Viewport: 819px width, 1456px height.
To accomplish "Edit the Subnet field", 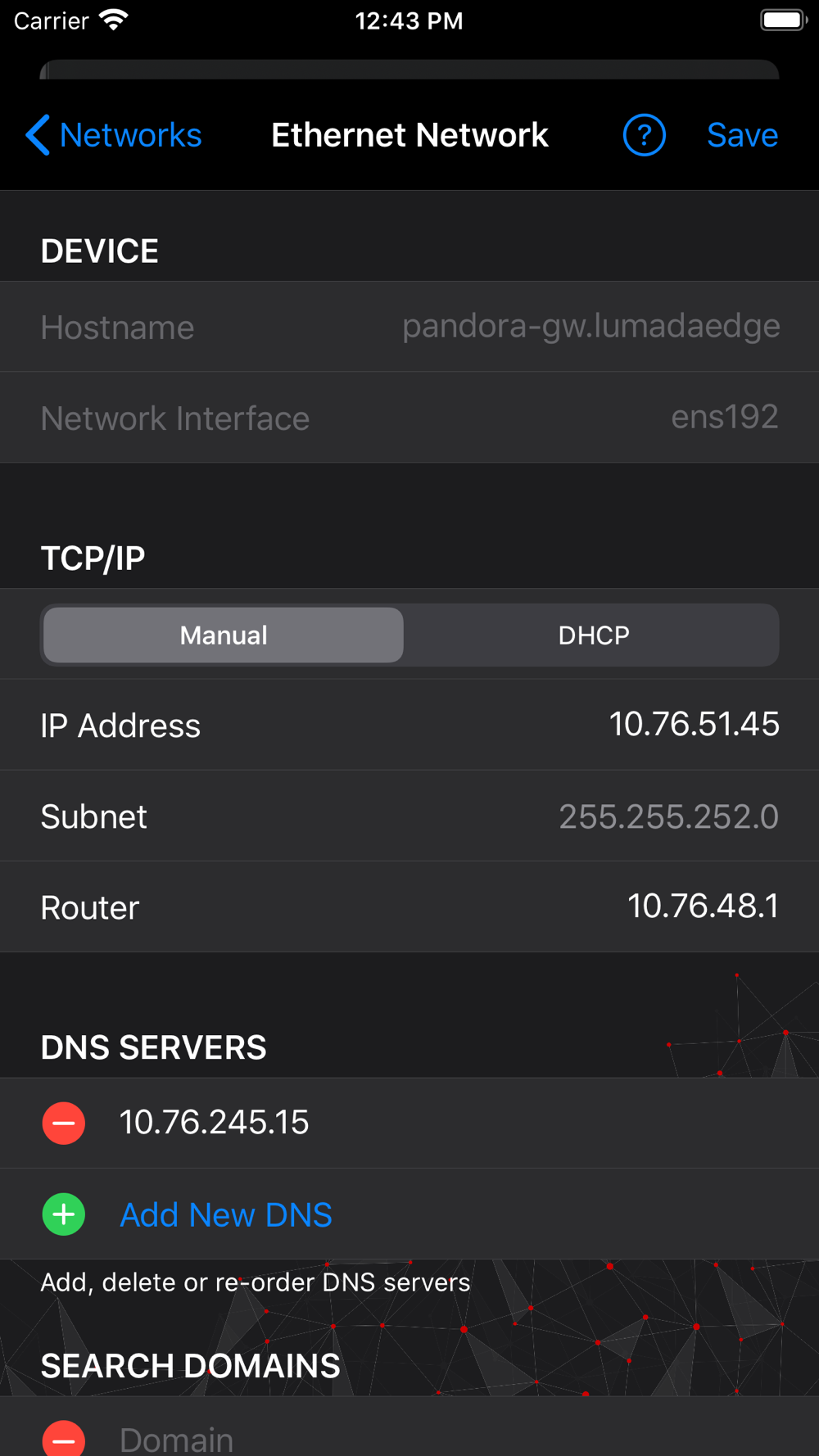I will point(409,816).
